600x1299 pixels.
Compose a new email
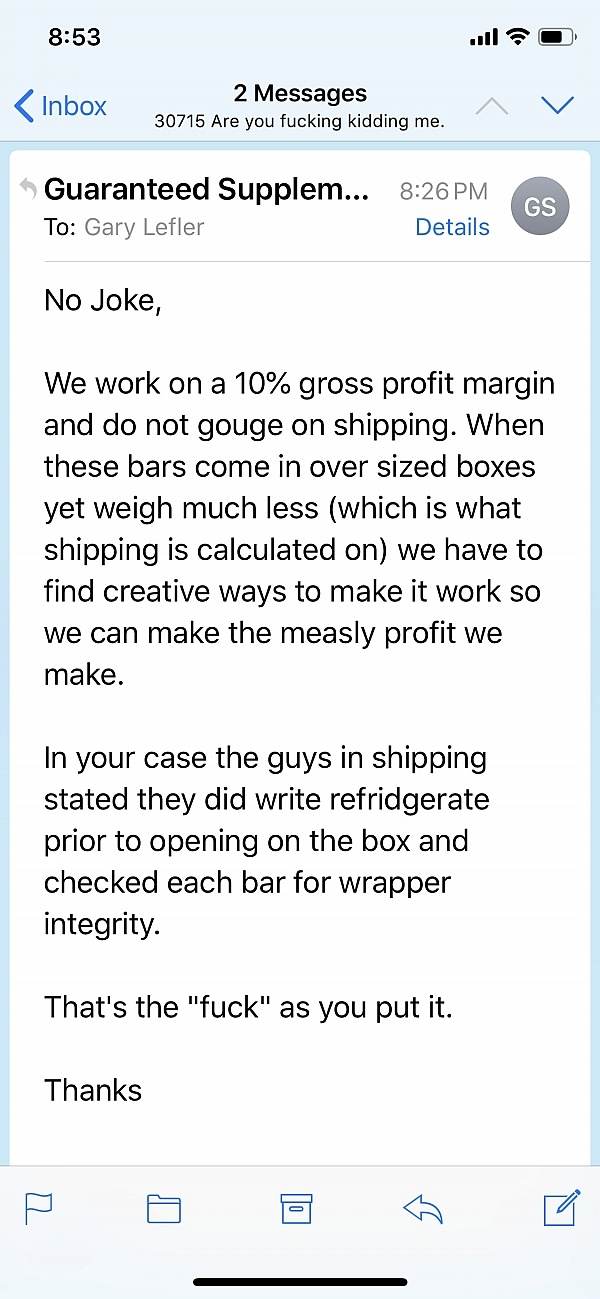(562, 1207)
